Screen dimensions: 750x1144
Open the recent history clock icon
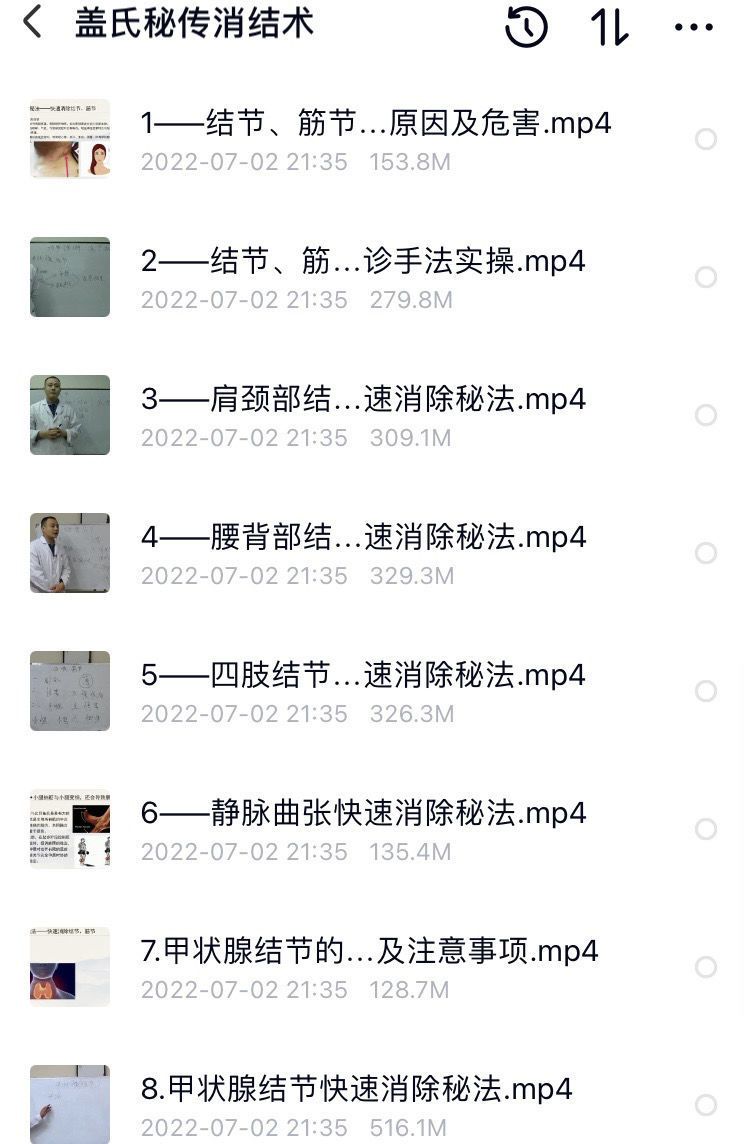[x=526, y=26]
